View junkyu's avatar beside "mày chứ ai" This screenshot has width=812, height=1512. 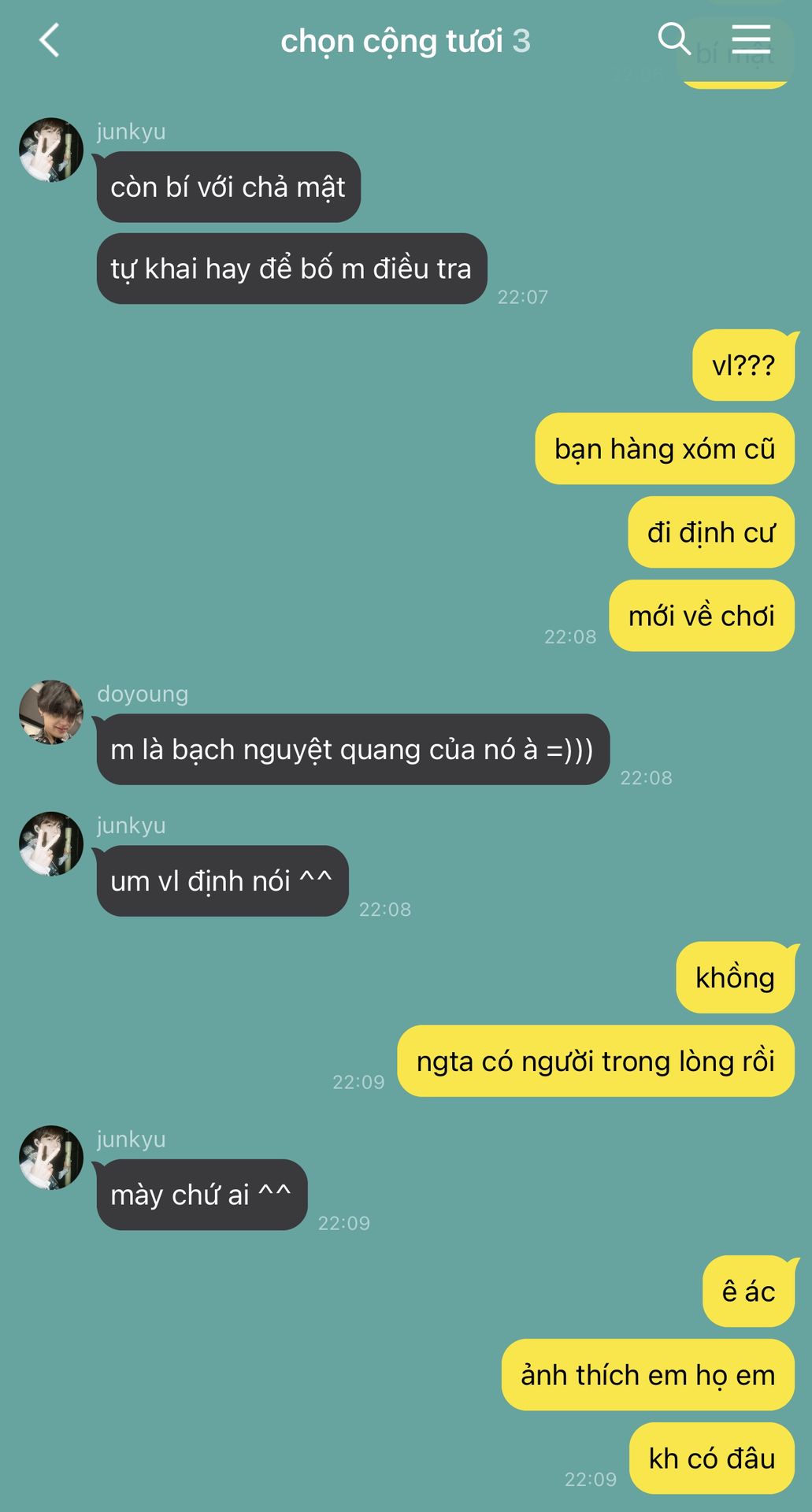pos(51,1157)
